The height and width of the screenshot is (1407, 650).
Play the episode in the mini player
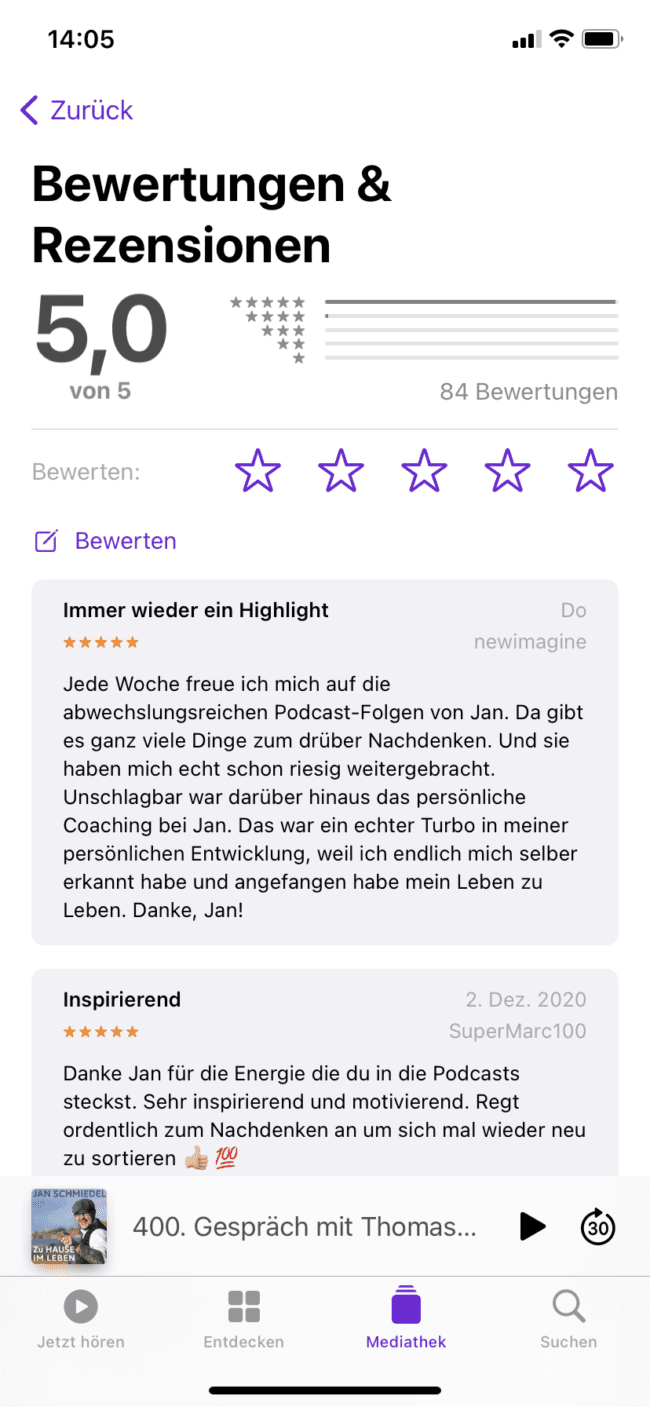coord(533,1226)
